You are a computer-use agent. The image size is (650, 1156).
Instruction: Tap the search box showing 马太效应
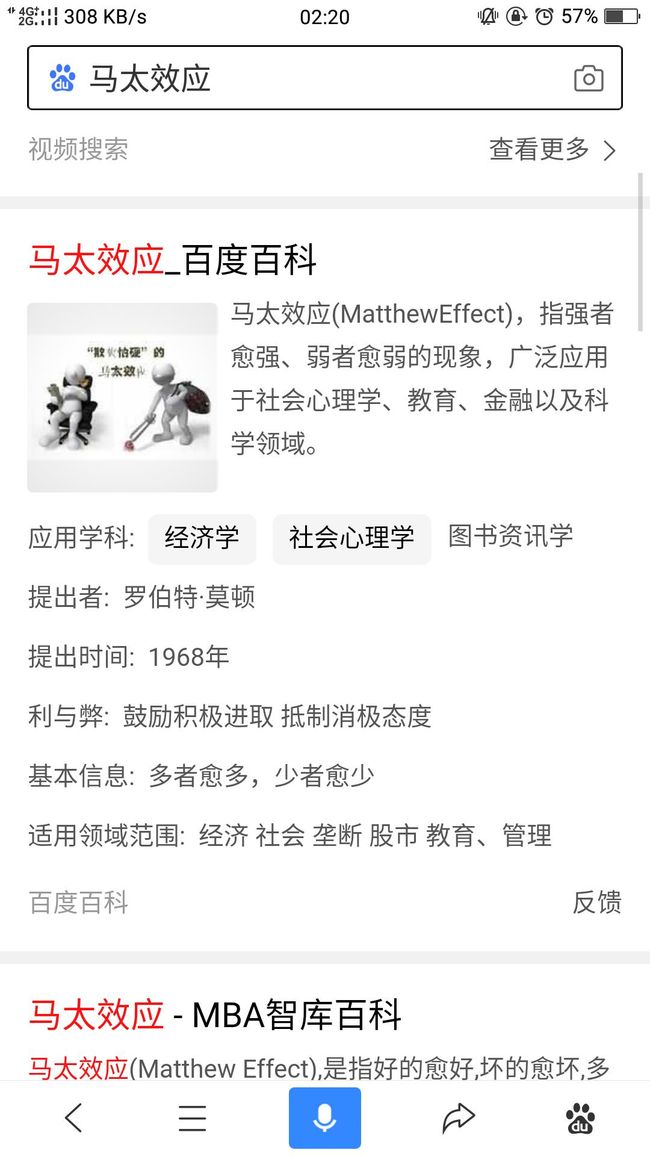[x=324, y=77]
